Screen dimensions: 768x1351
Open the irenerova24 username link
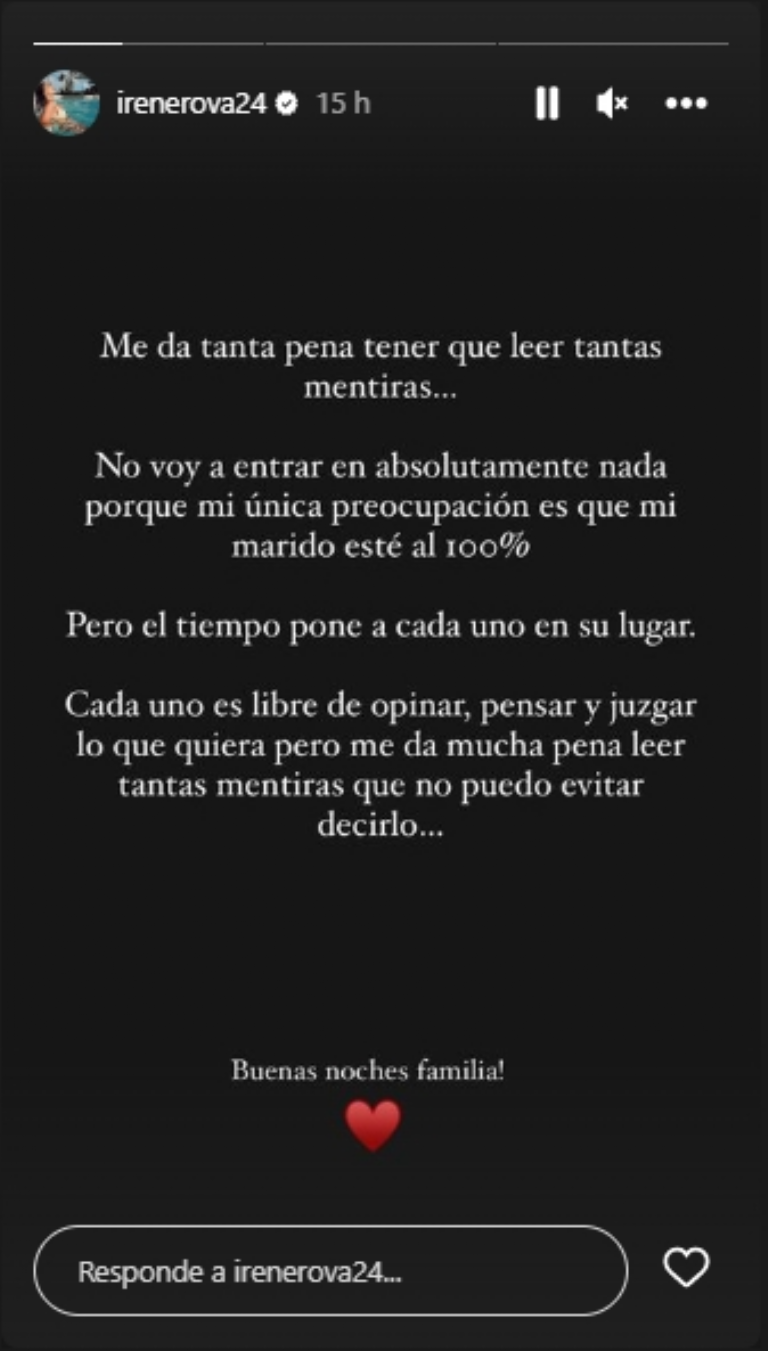point(191,103)
